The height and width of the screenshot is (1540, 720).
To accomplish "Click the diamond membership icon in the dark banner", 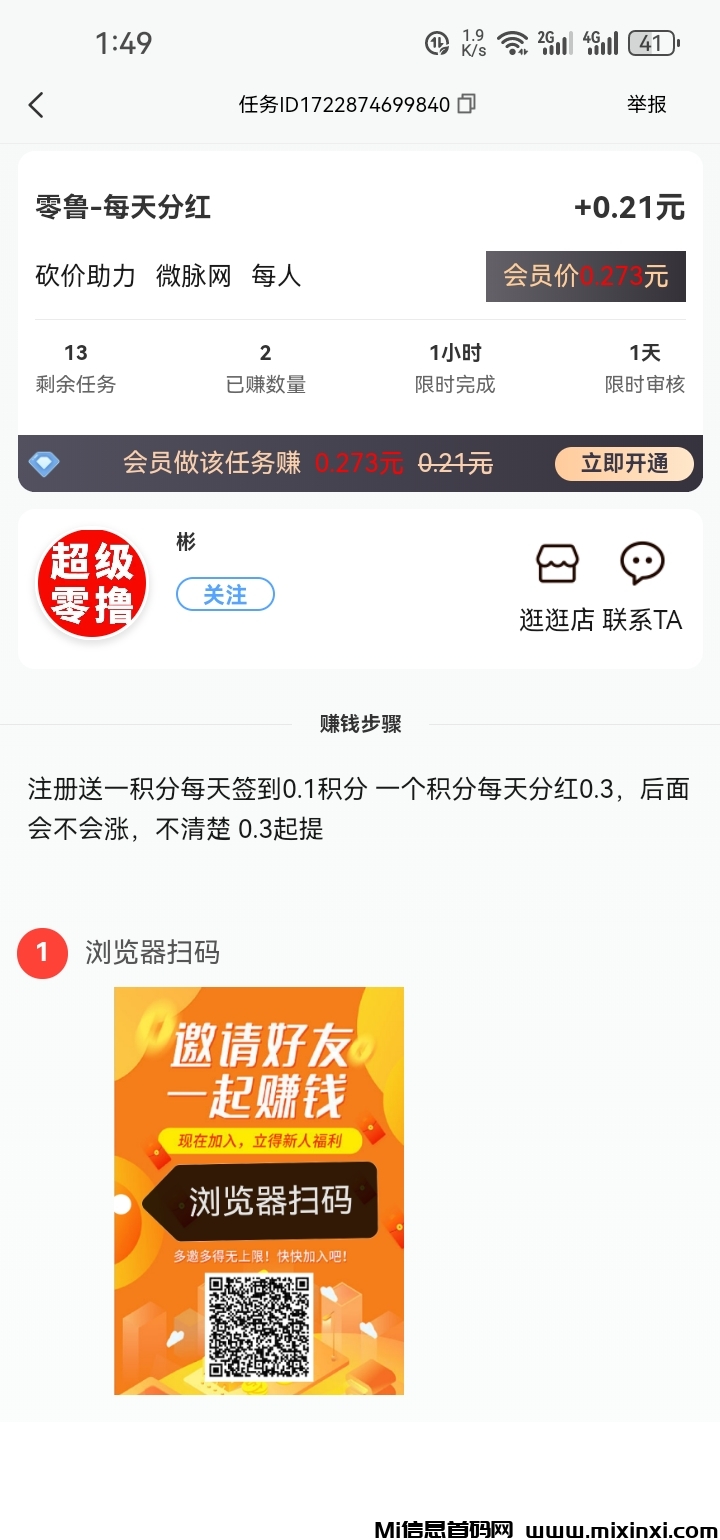I will 44,464.
